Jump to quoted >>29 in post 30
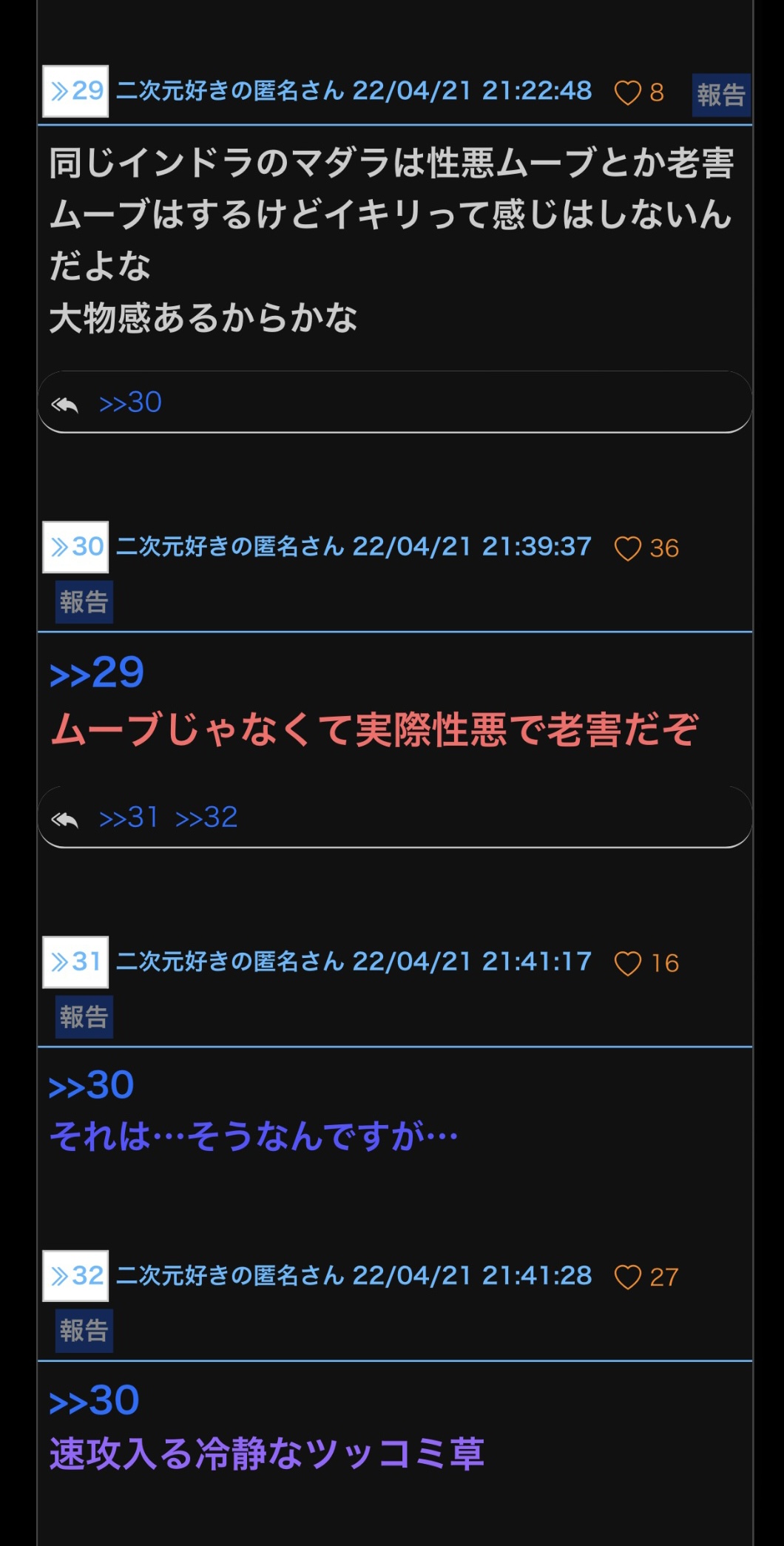This screenshot has height=1546, width=784. tap(96, 673)
